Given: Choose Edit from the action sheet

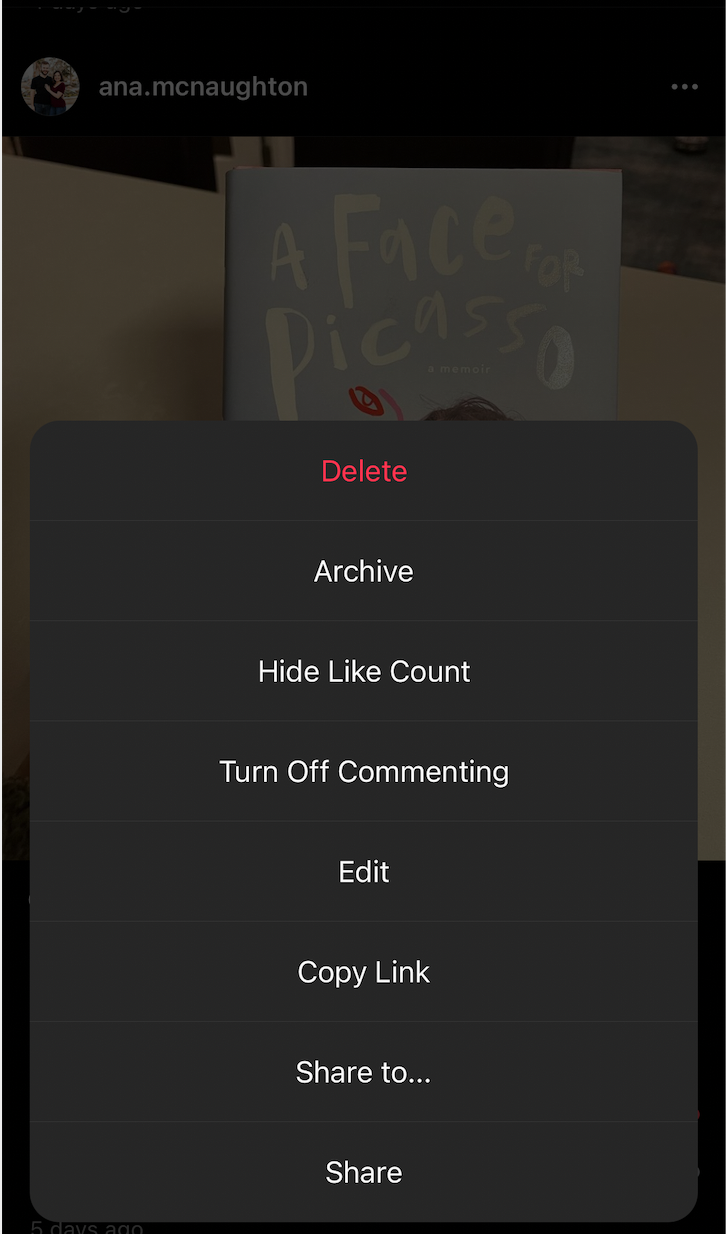Looking at the screenshot, I should pyautogui.click(x=363, y=871).
